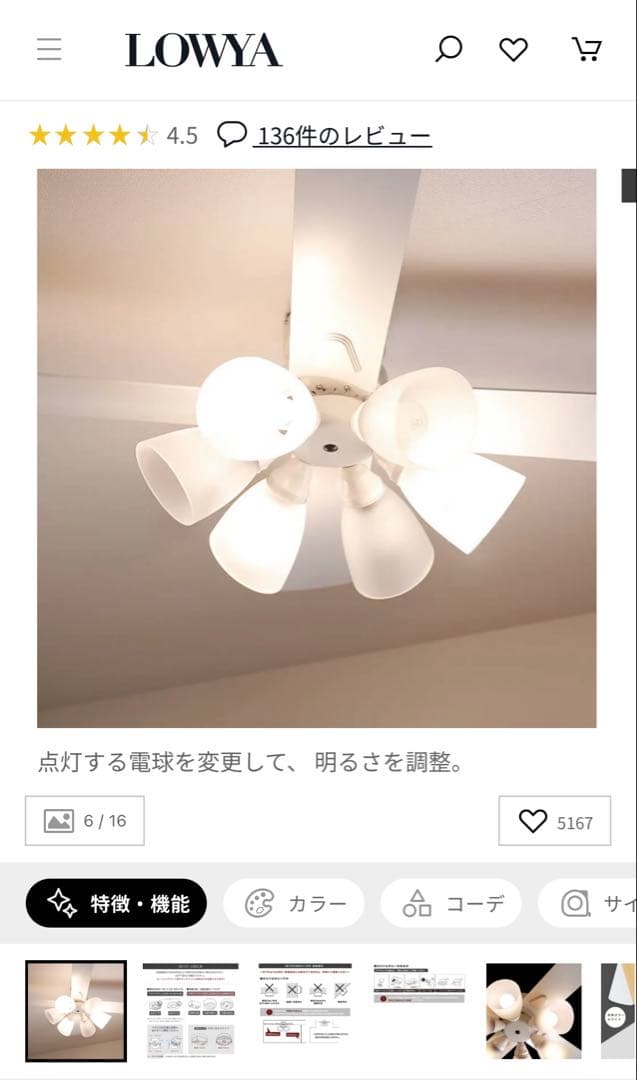Open the 136件のレビュー reviews link

pos(343,135)
